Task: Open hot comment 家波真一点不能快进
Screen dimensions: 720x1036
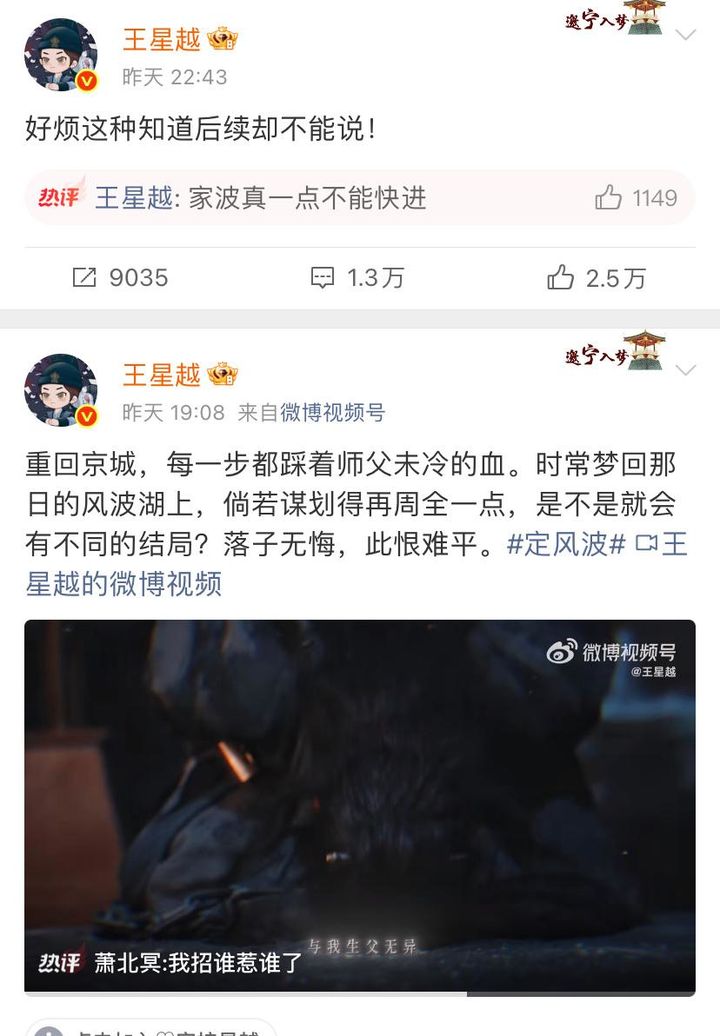Action: tap(261, 198)
